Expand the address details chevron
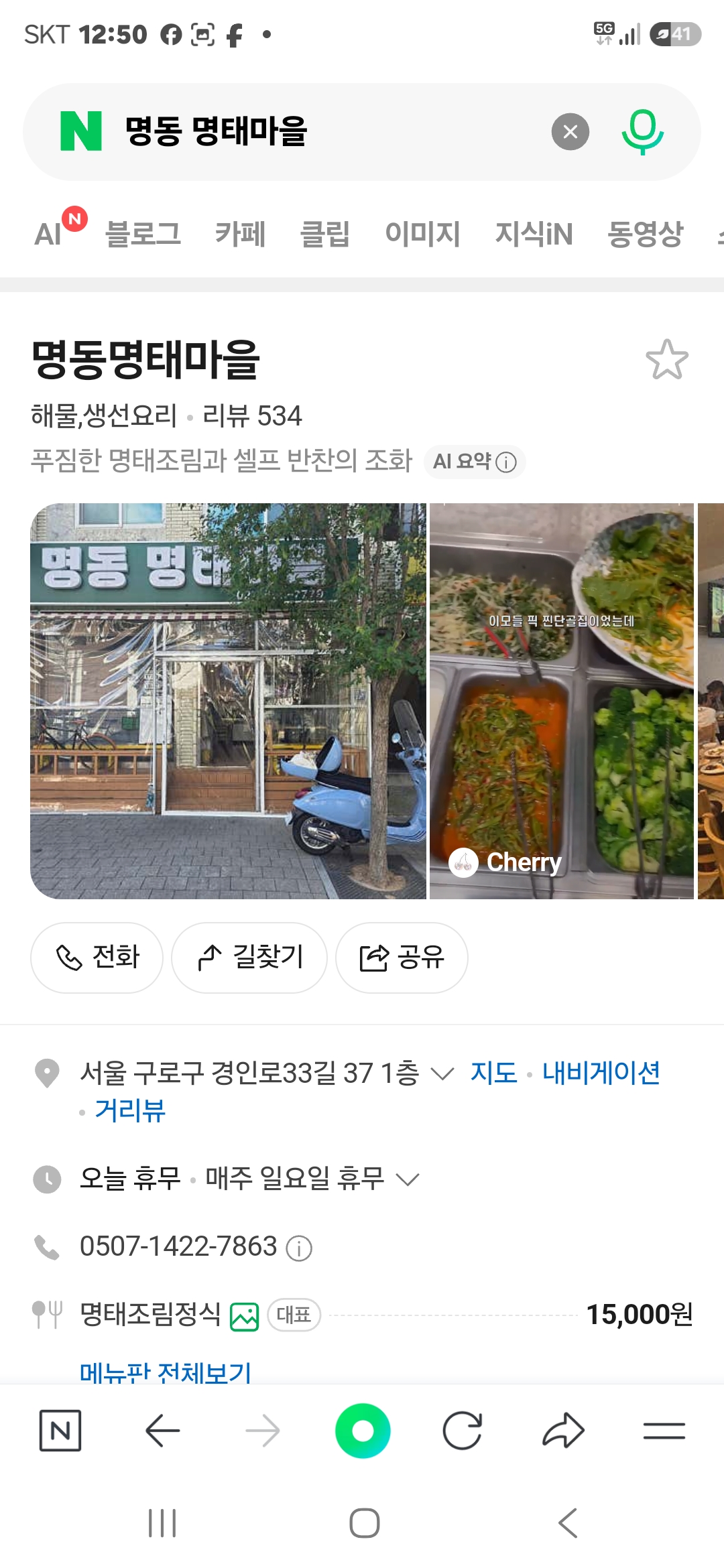Viewport: 724px width, 1568px height. click(442, 1074)
